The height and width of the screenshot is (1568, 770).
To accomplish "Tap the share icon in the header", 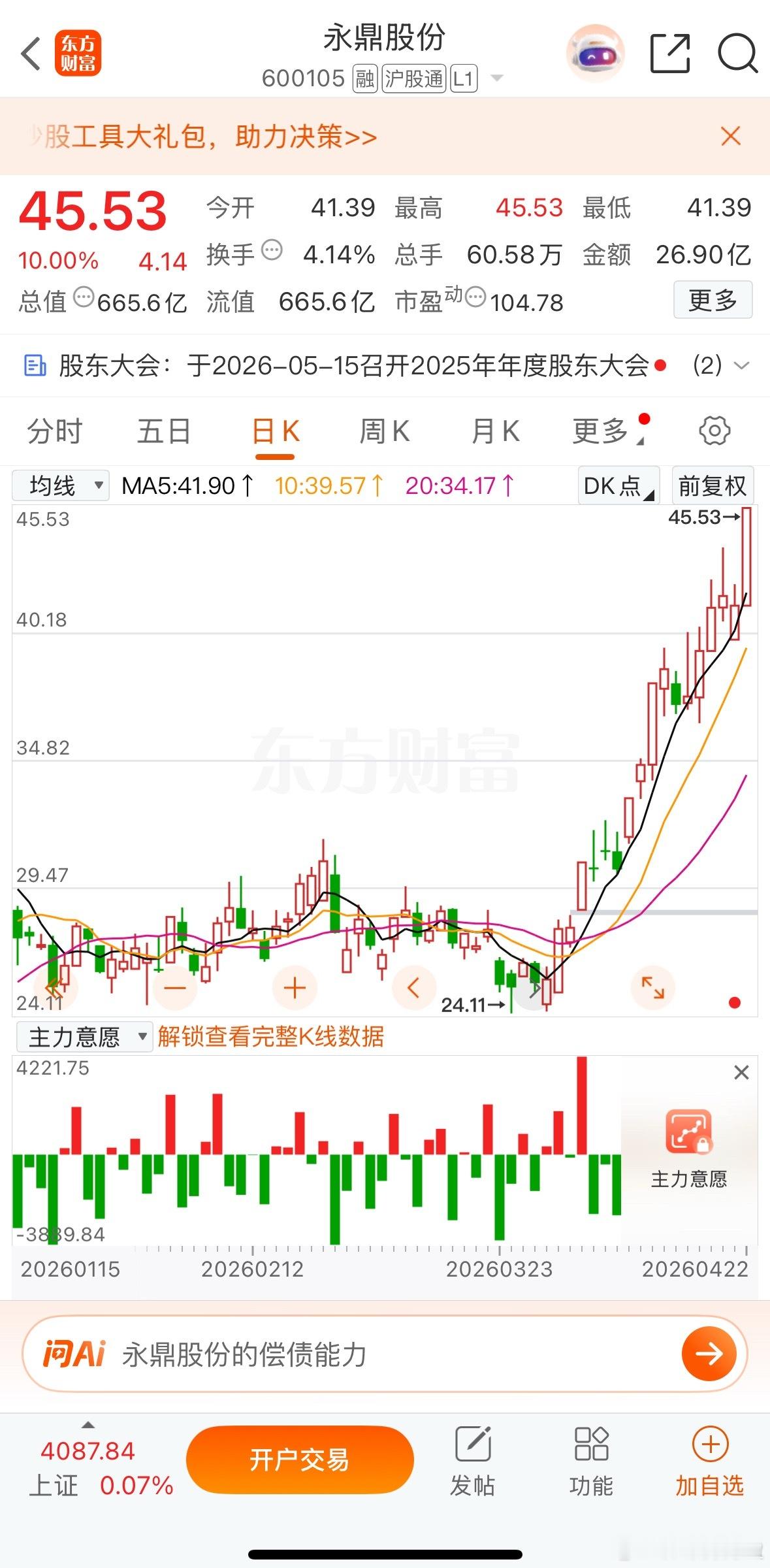I will (669, 52).
